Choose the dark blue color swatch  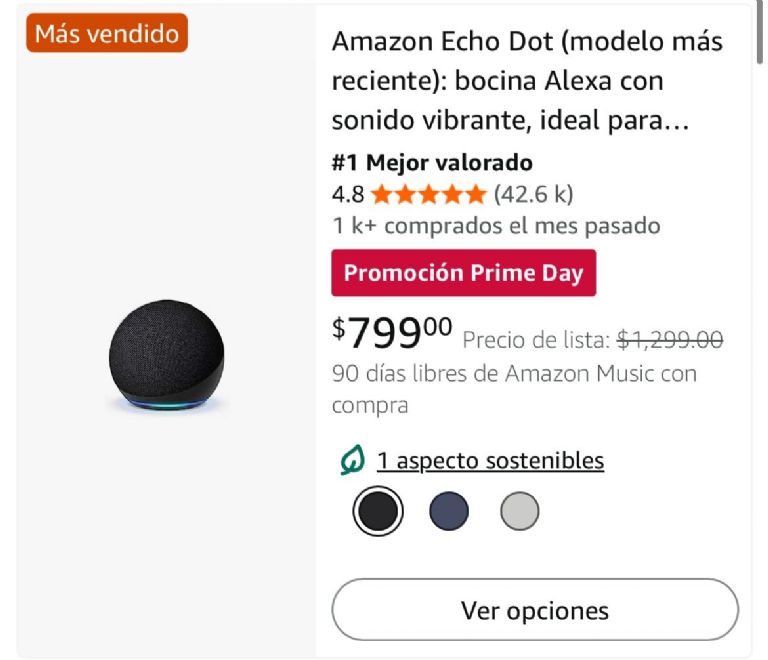click(x=449, y=512)
